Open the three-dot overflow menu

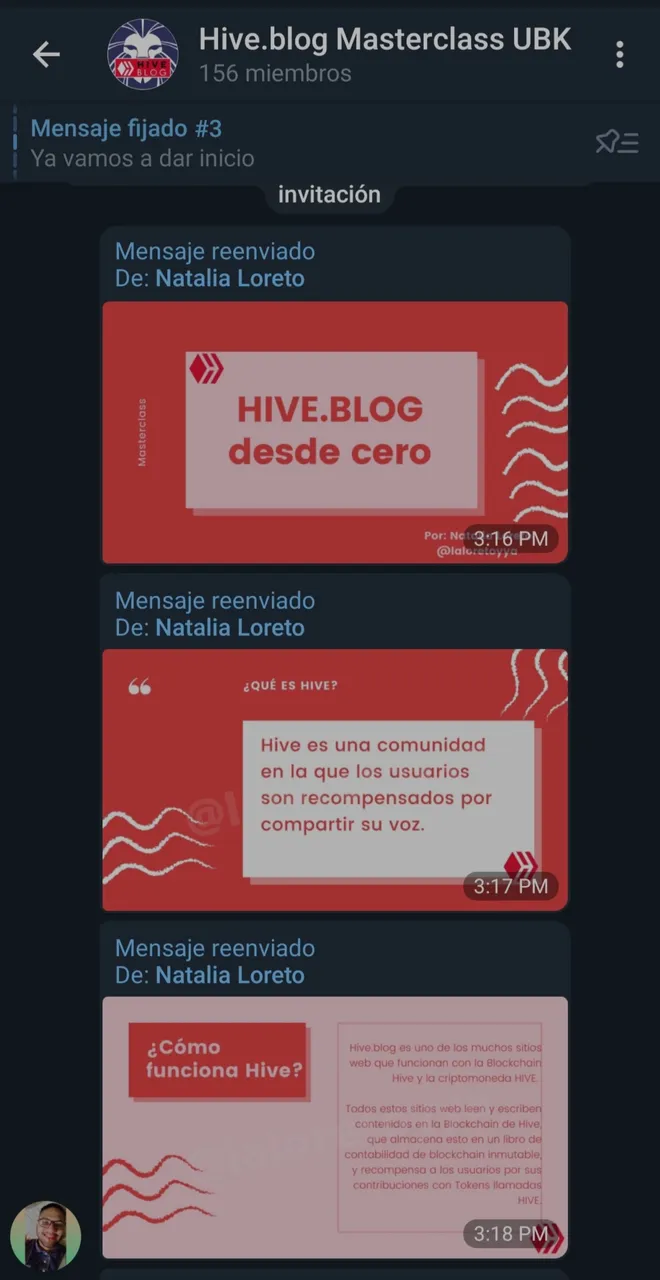620,55
